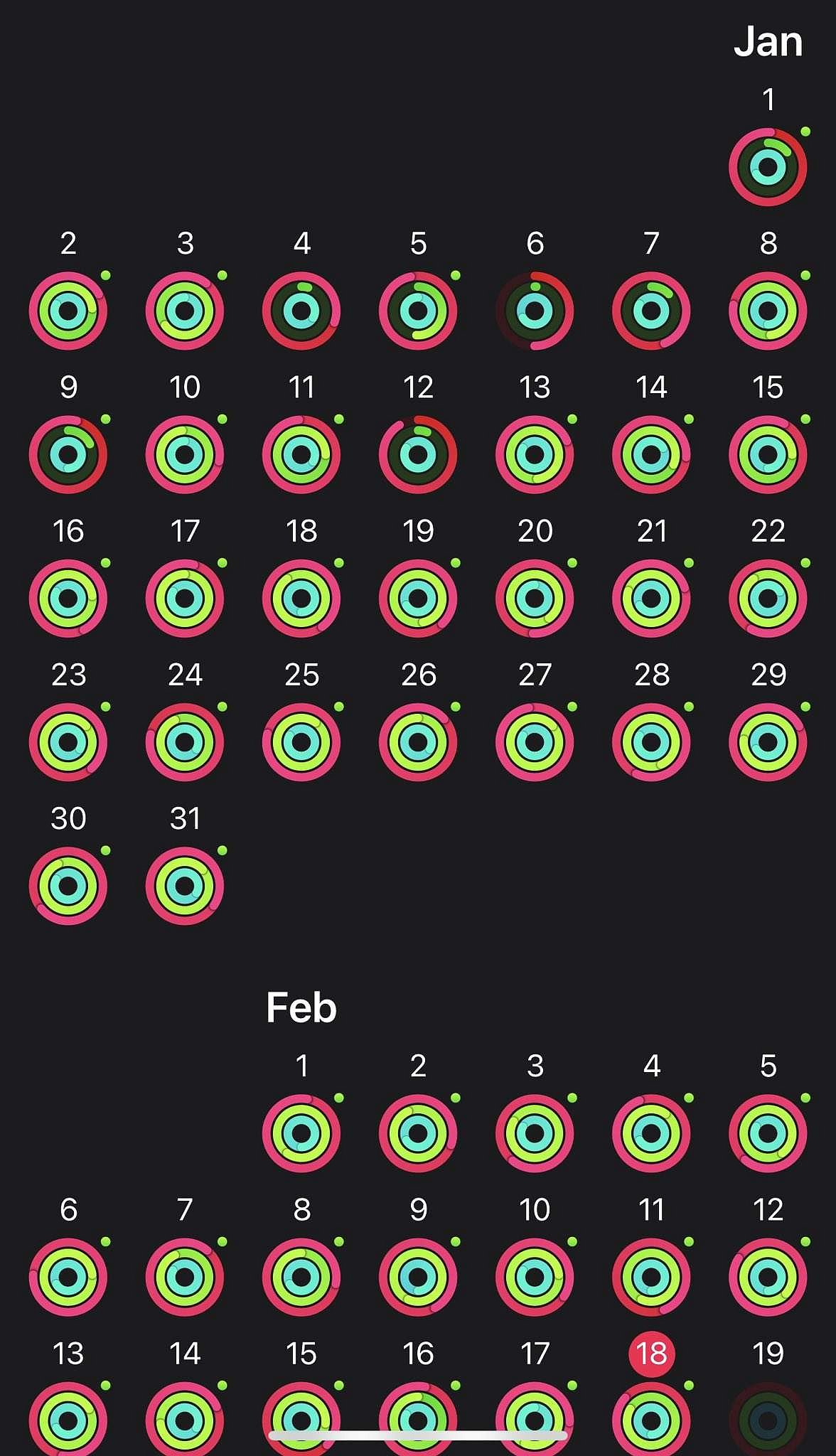Open February 11 activity summary
Image resolution: width=836 pixels, height=1456 pixels.
point(651,1276)
